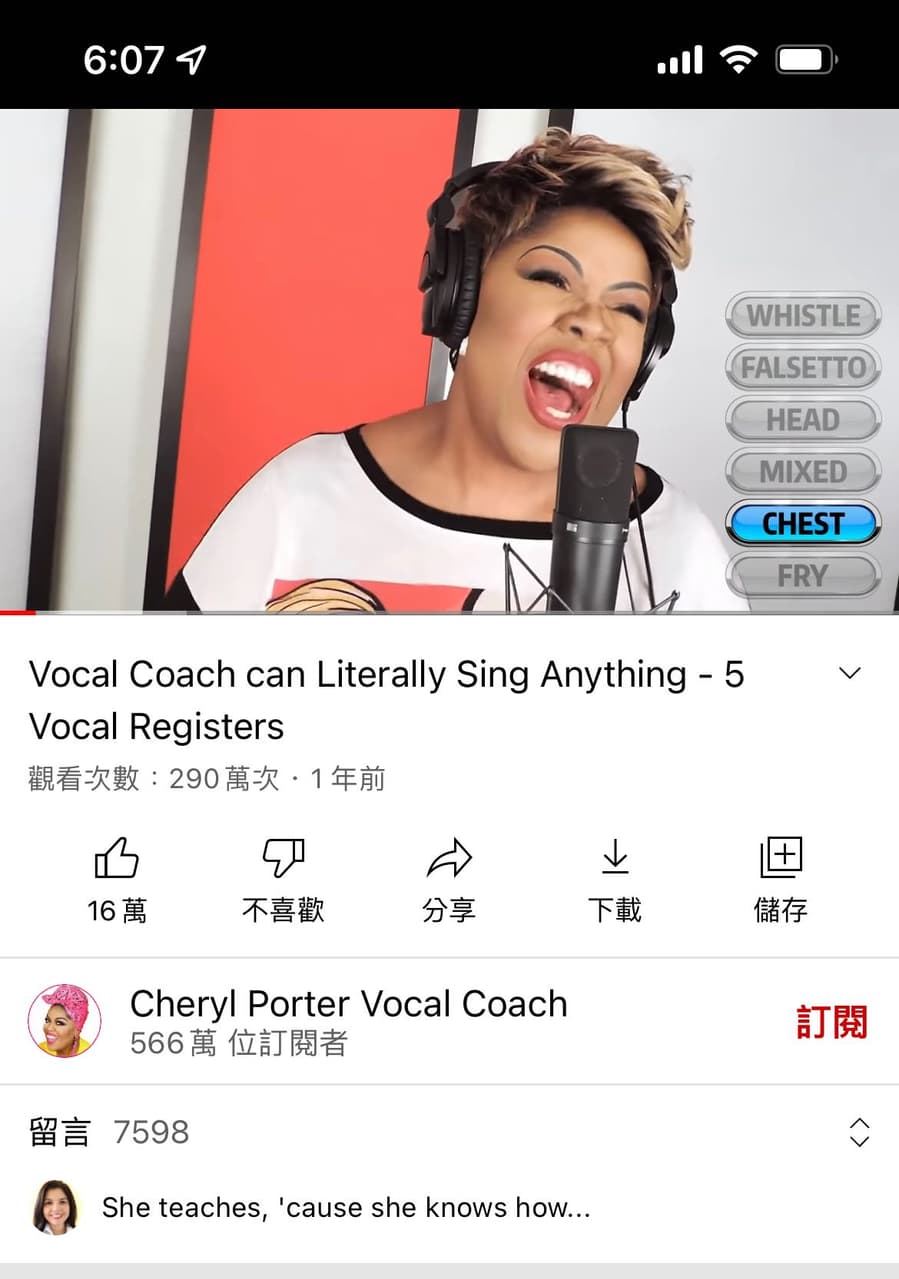Image resolution: width=899 pixels, height=1279 pixels.
Task: Expand the video description chevron
Action: point(849,674)
